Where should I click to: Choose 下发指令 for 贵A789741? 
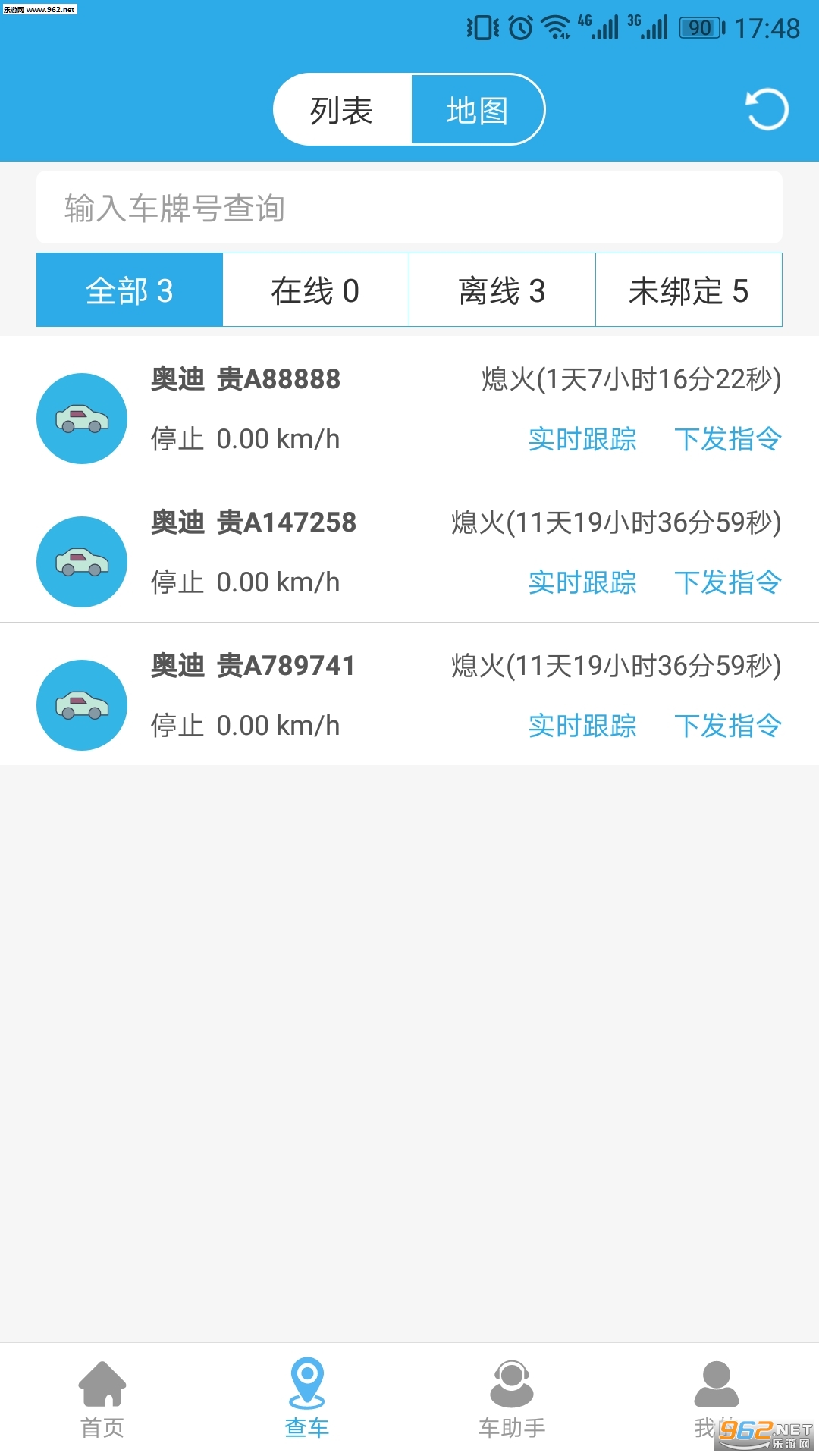(727, 726)
